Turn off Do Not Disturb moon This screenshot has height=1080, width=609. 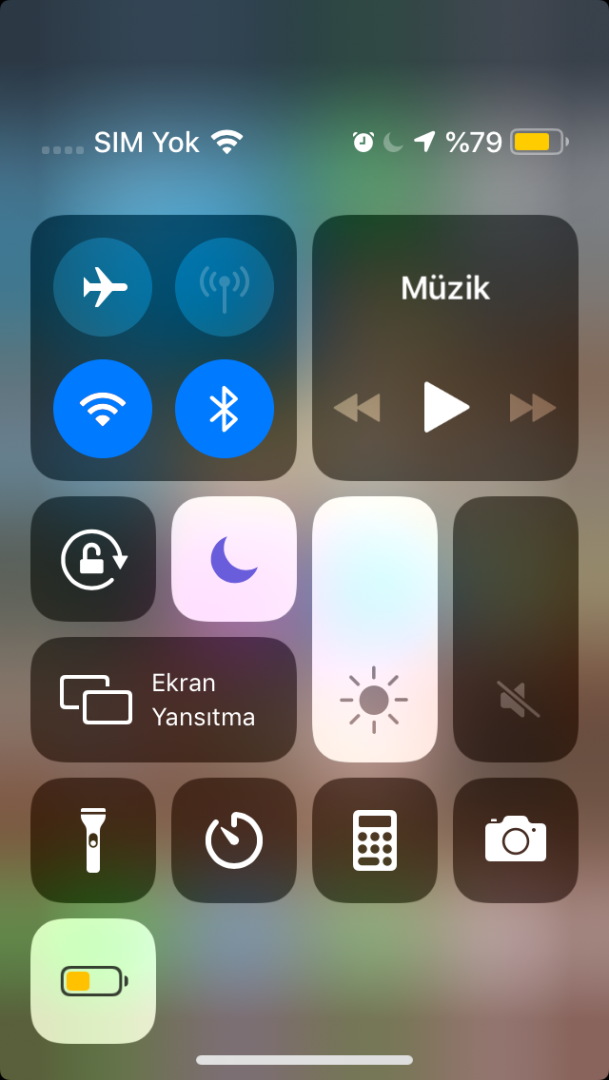pos(234,559)
